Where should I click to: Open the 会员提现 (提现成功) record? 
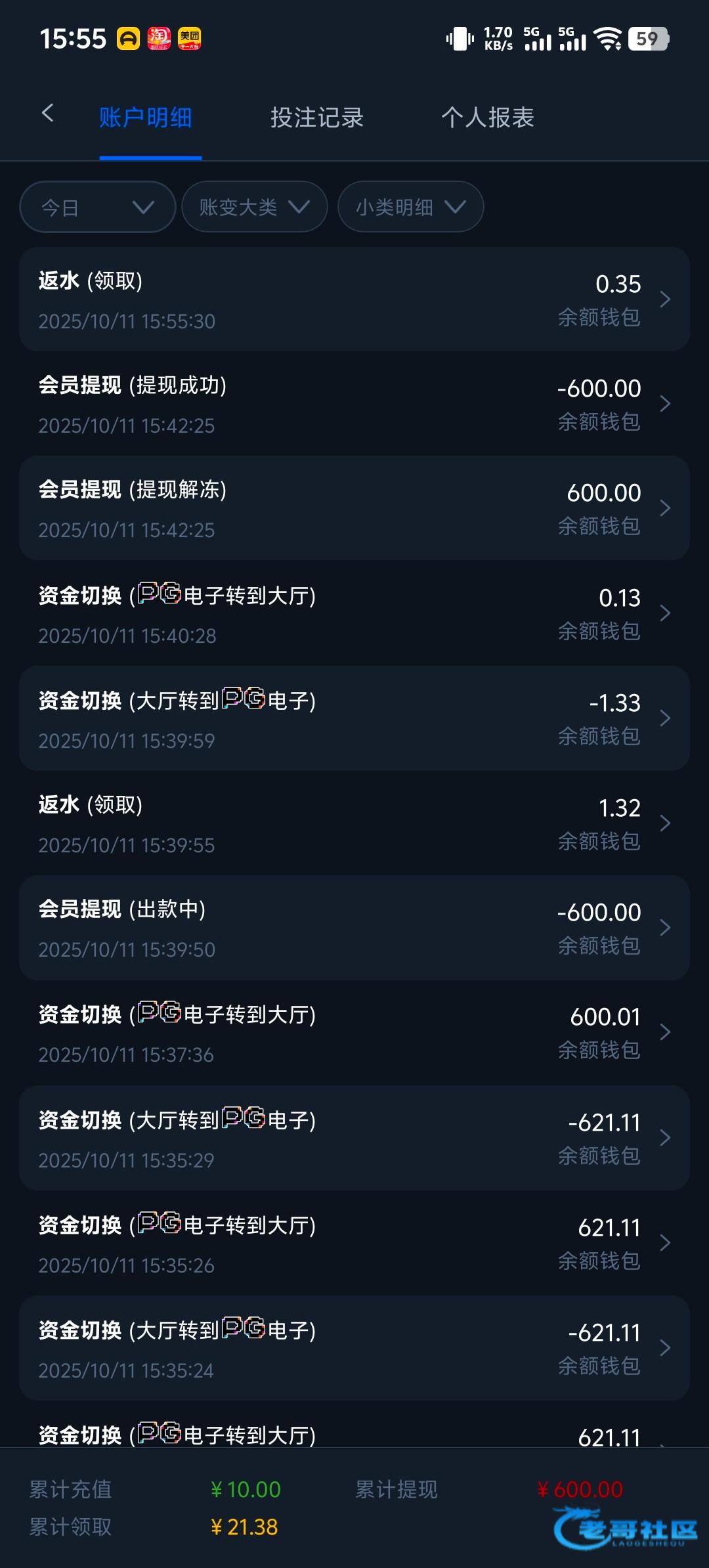(354, 403)
